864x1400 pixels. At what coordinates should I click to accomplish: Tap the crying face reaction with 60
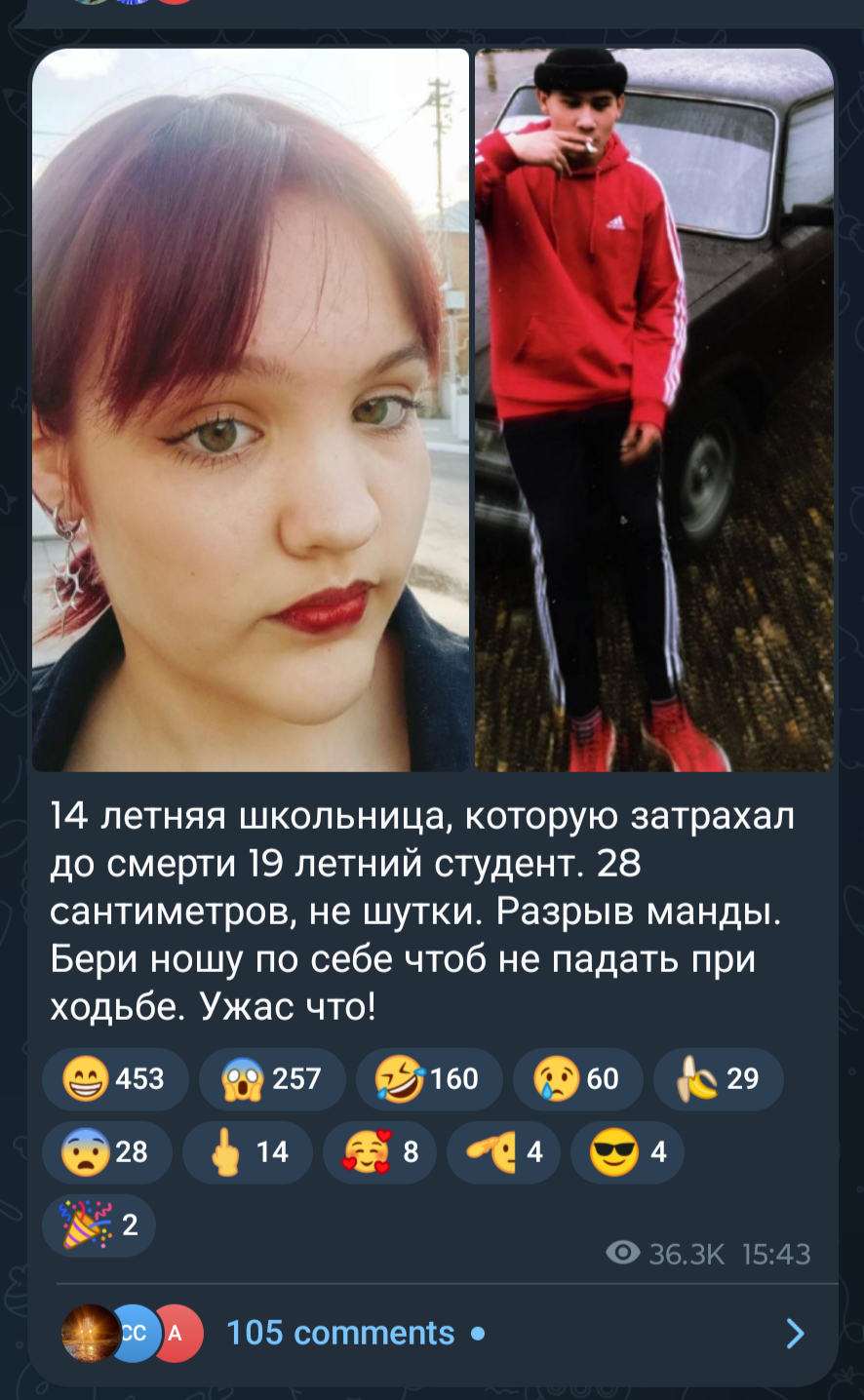(x=578, y=1079)
